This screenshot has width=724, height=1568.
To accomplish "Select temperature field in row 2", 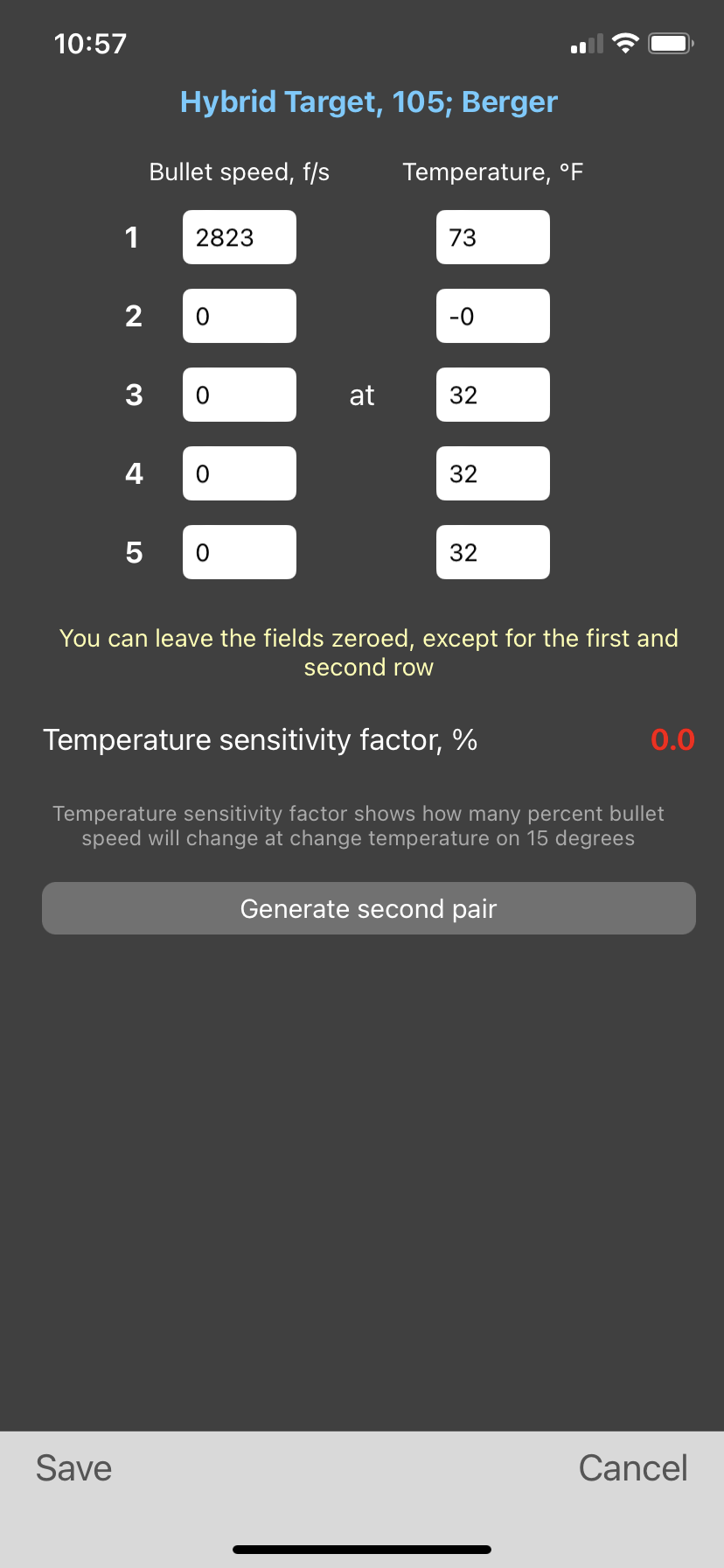I will [x=492, y=316].
